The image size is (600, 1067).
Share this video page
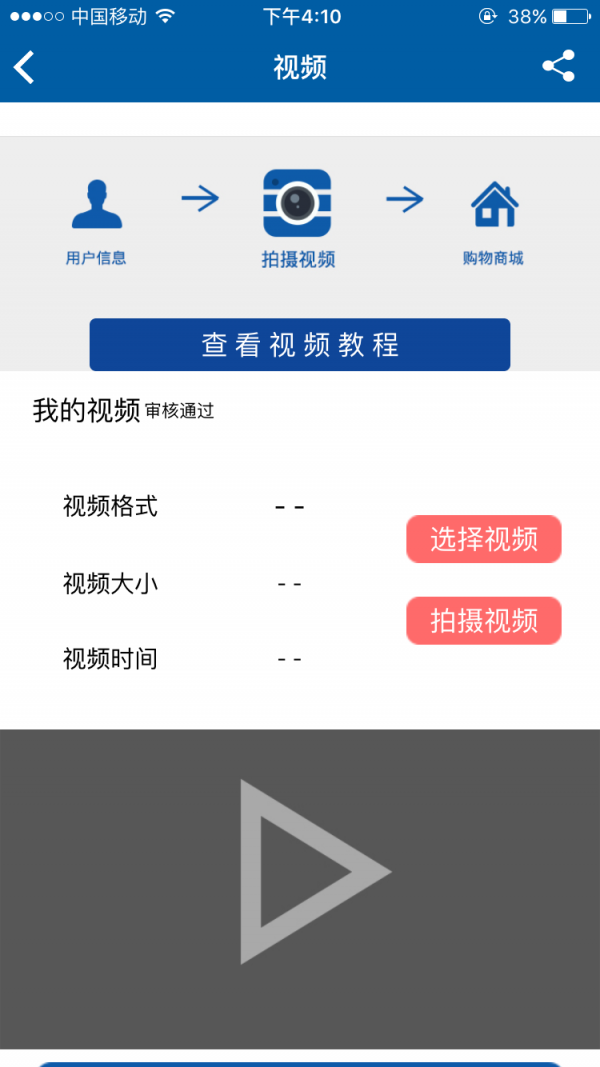click(558, 67)
